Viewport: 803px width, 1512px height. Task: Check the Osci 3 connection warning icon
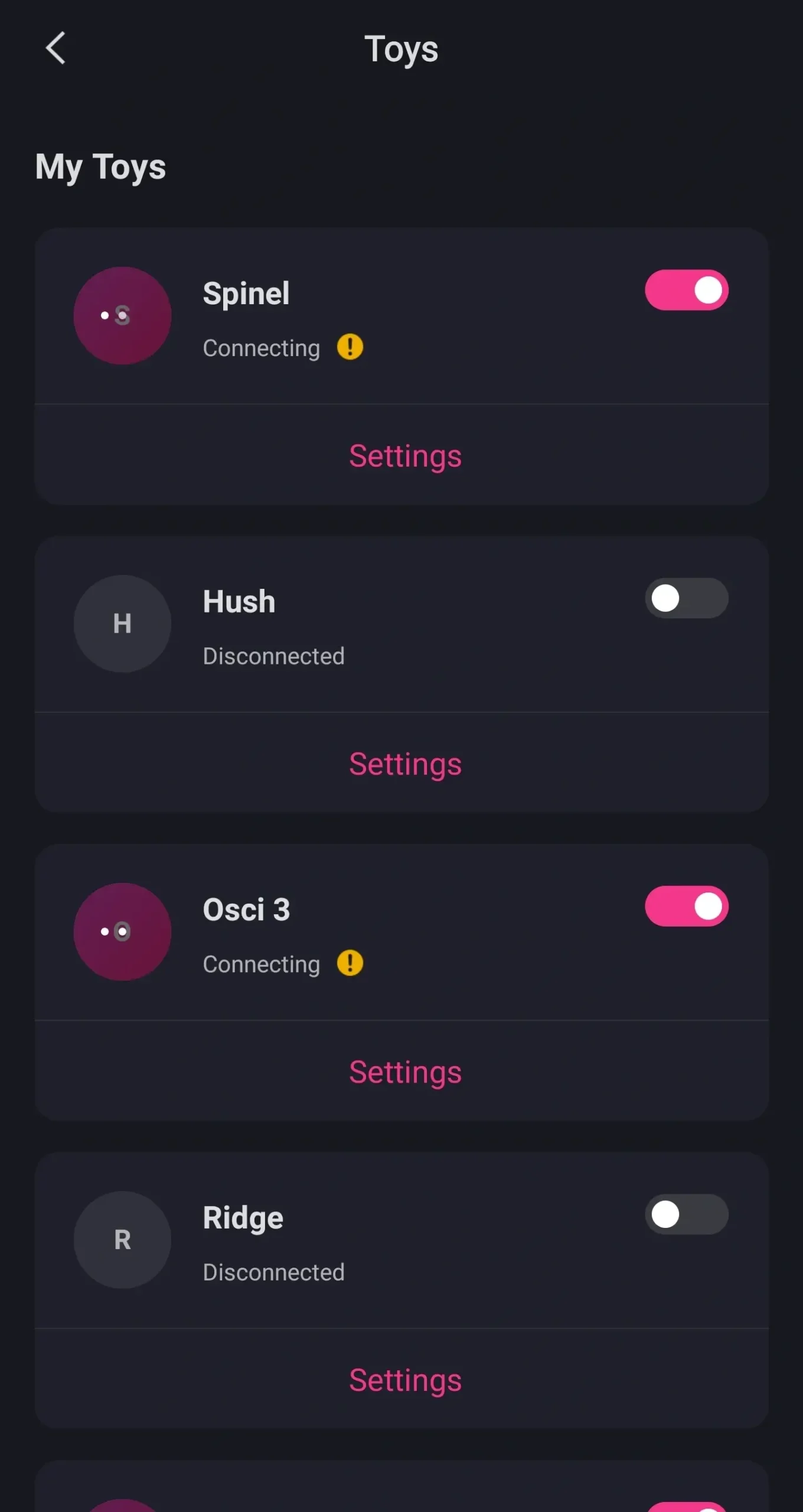[x=350, y=963]
